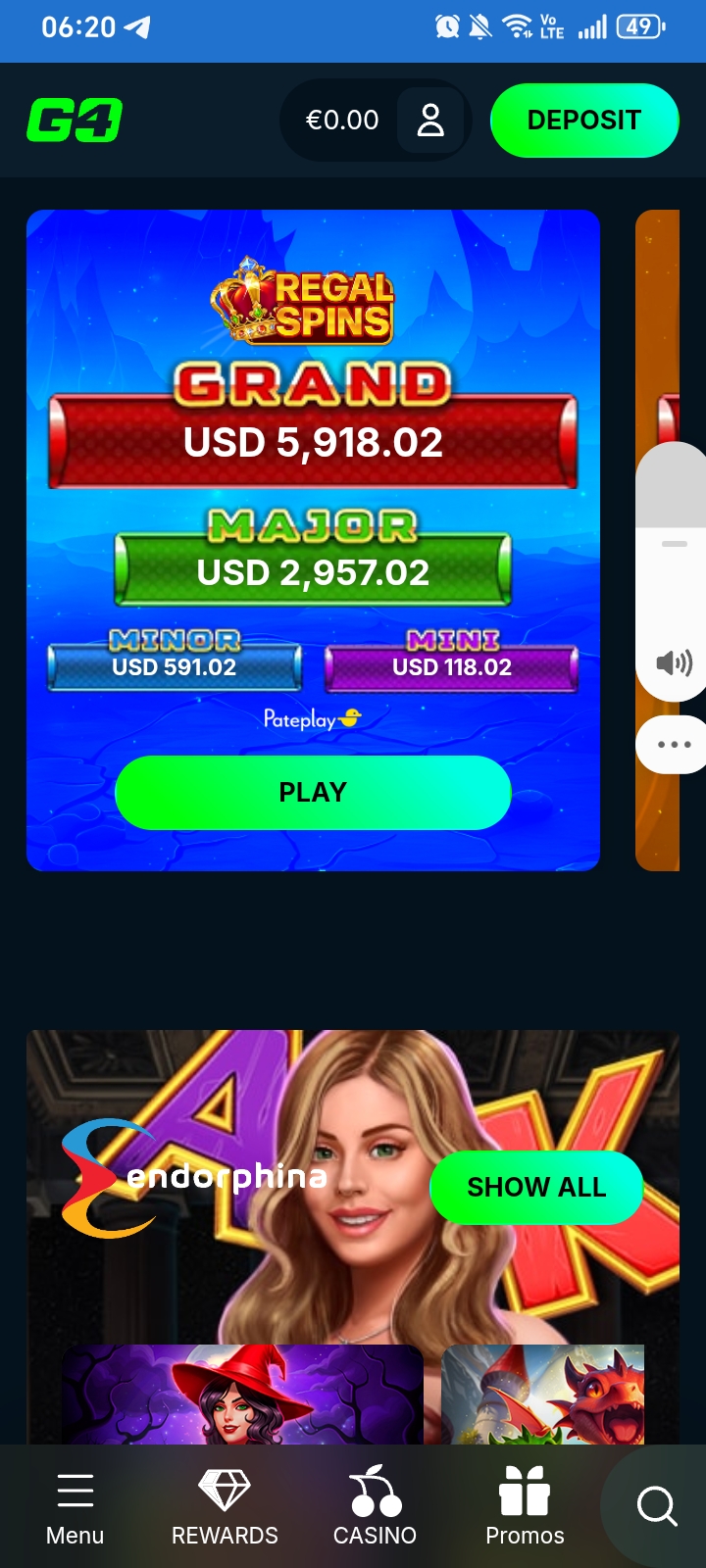706x1568 pixels.
Task: Open the red witch game thumbnail
Action: pos(242,1395)
